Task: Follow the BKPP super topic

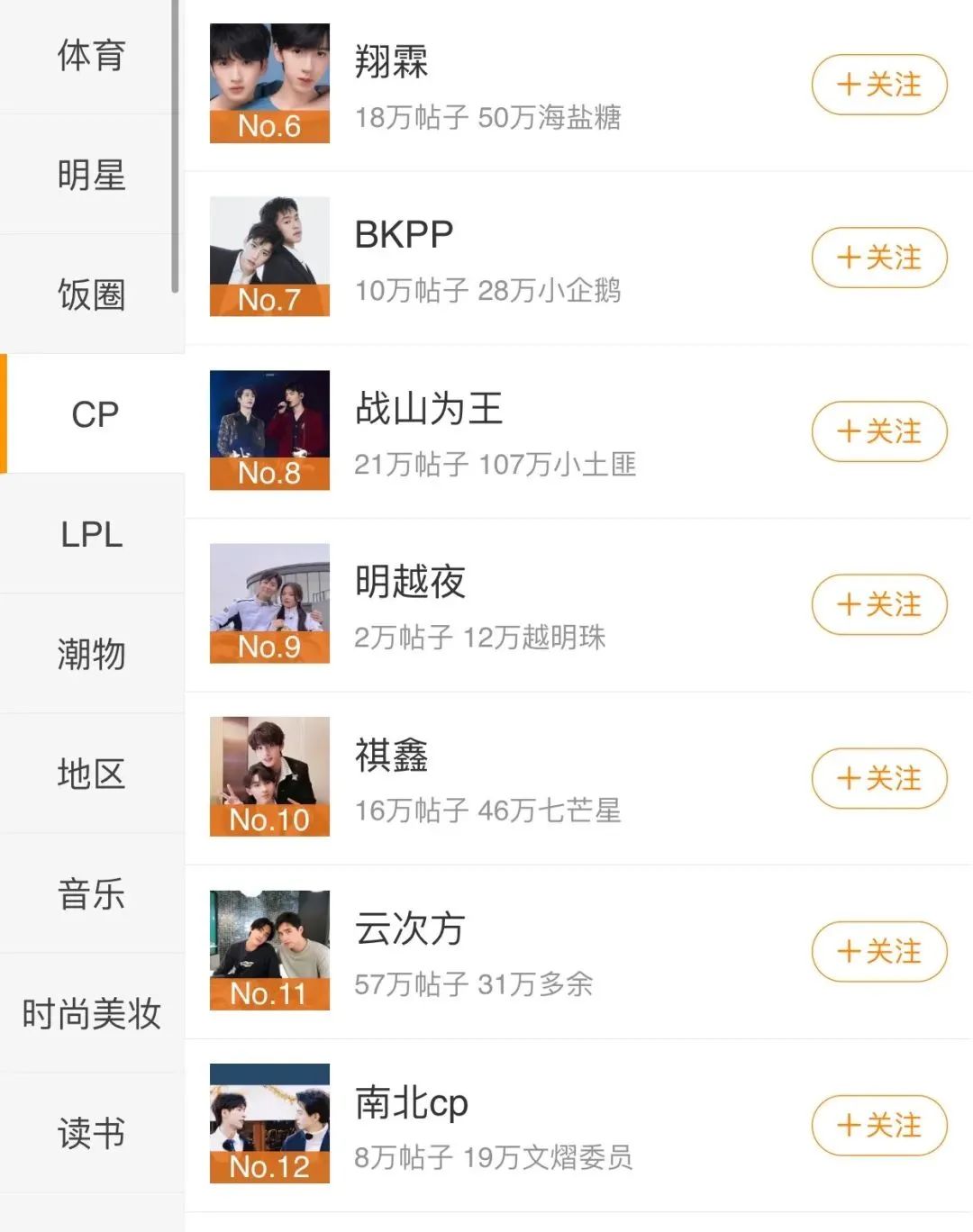Action: (x=879, y=258)
